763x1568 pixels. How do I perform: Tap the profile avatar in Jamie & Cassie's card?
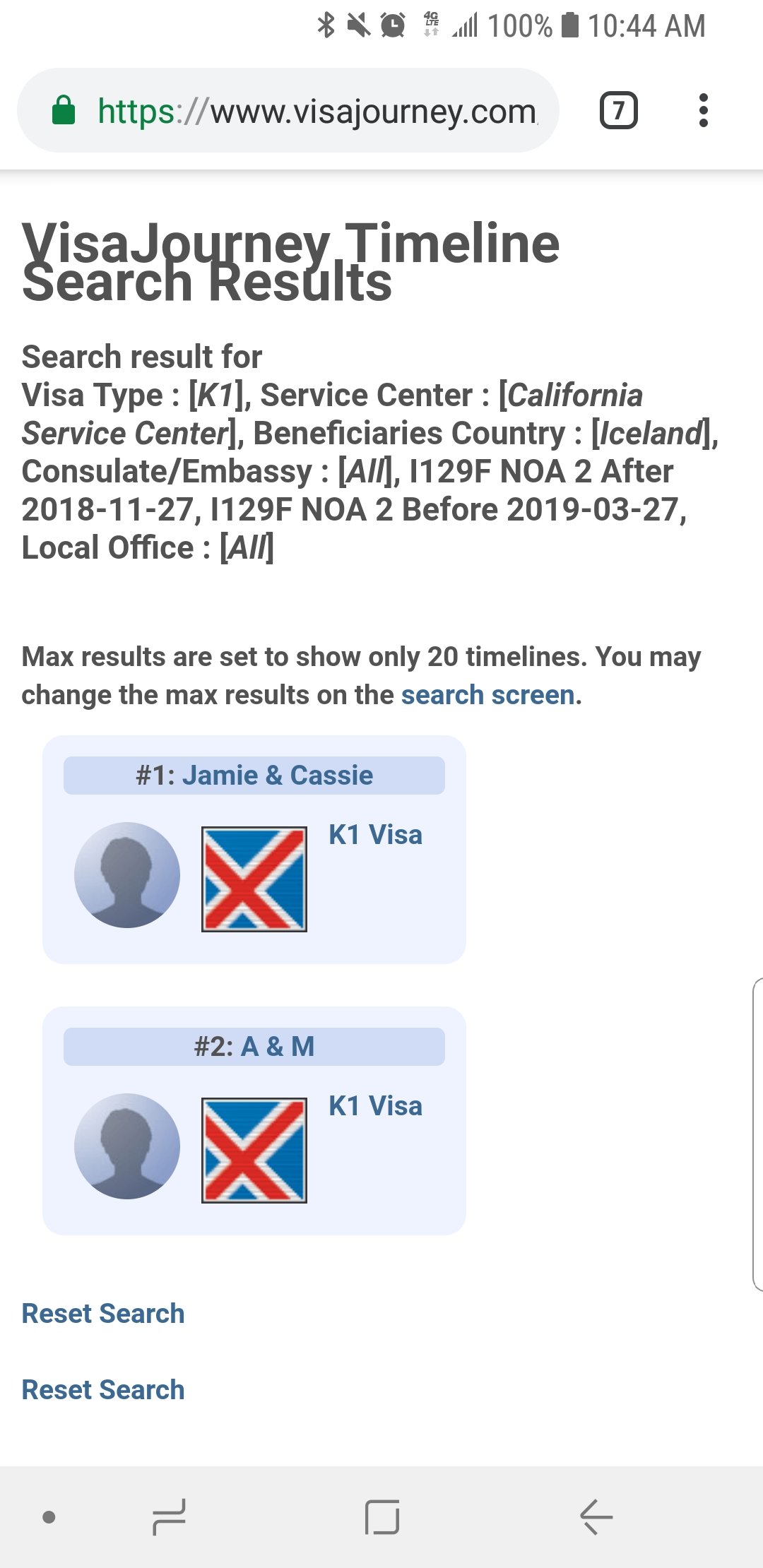coord(127,875)
